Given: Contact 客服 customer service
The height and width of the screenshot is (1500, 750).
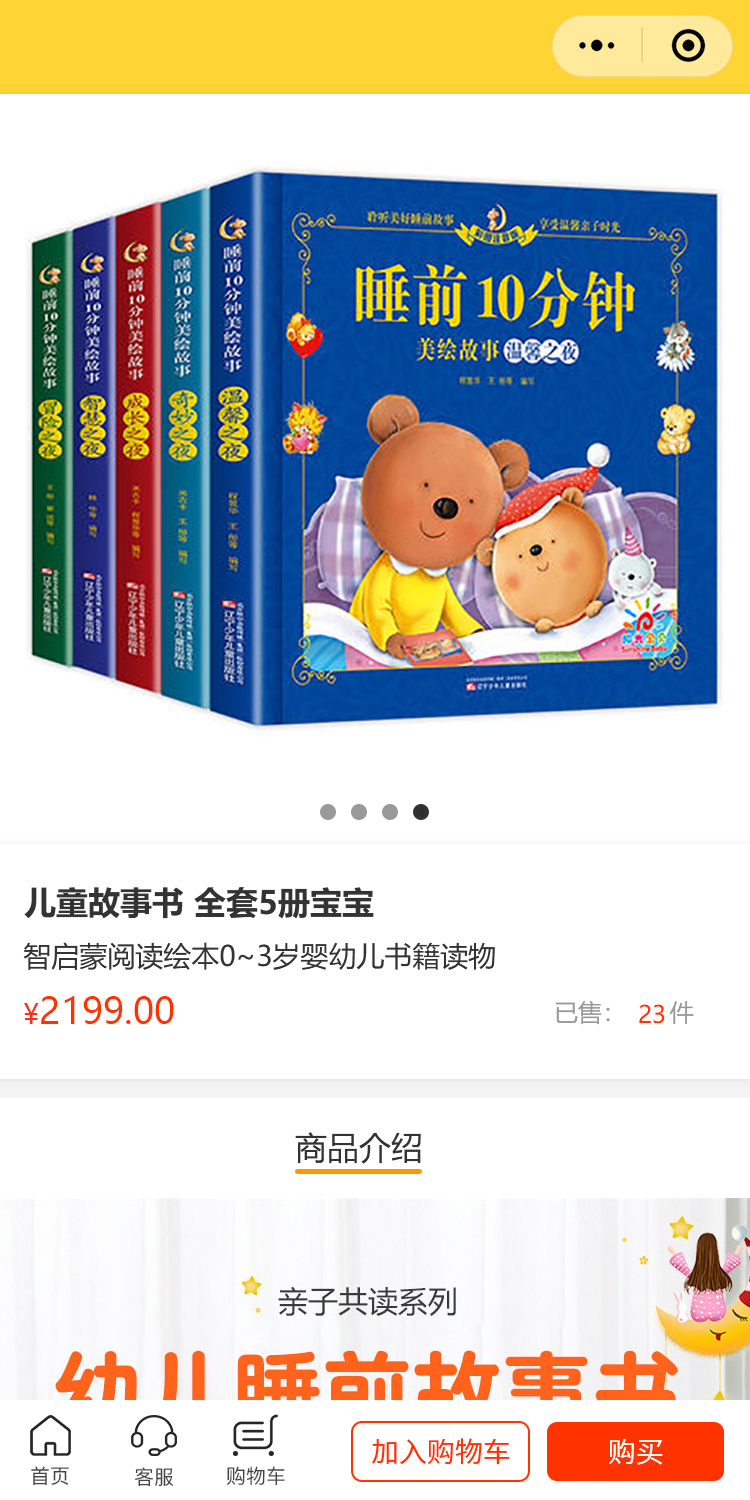Looking at the screenshot, I should (x=154, y=1450).
